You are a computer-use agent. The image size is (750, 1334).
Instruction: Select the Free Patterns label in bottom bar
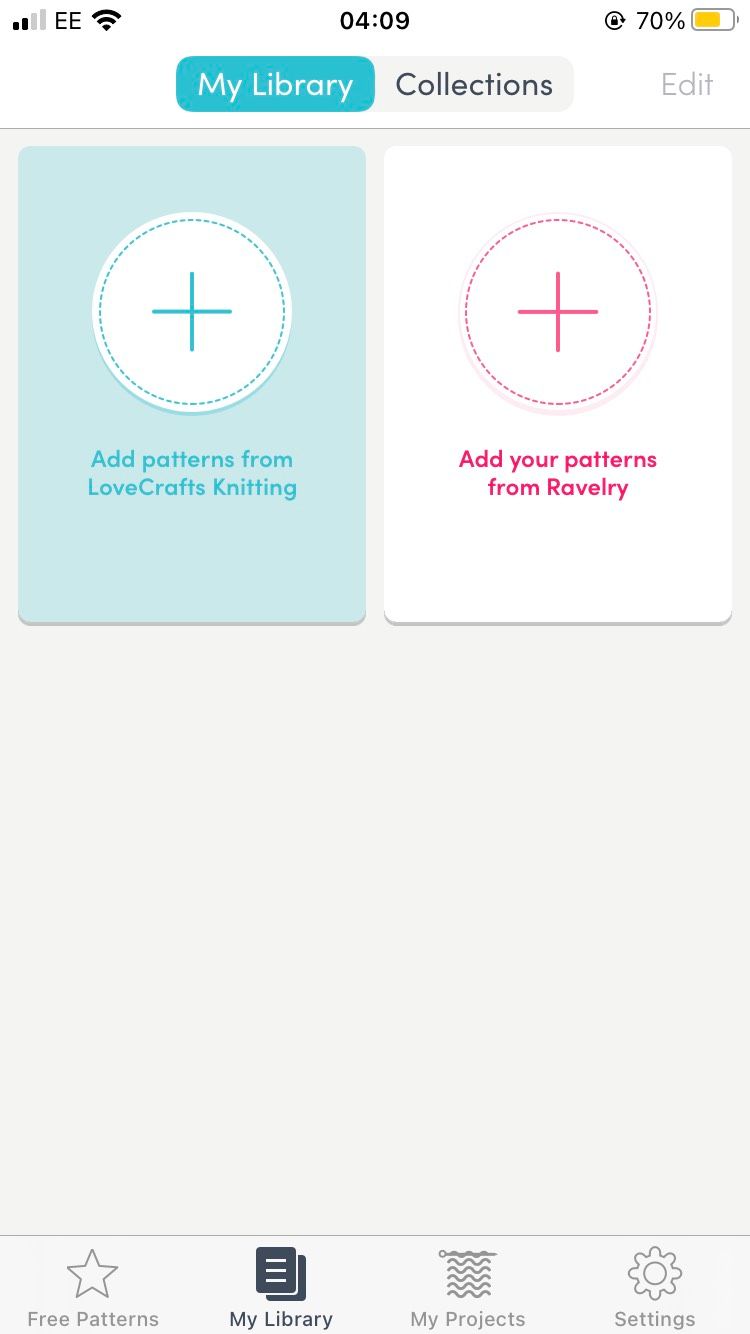[x=92, y=1318]
